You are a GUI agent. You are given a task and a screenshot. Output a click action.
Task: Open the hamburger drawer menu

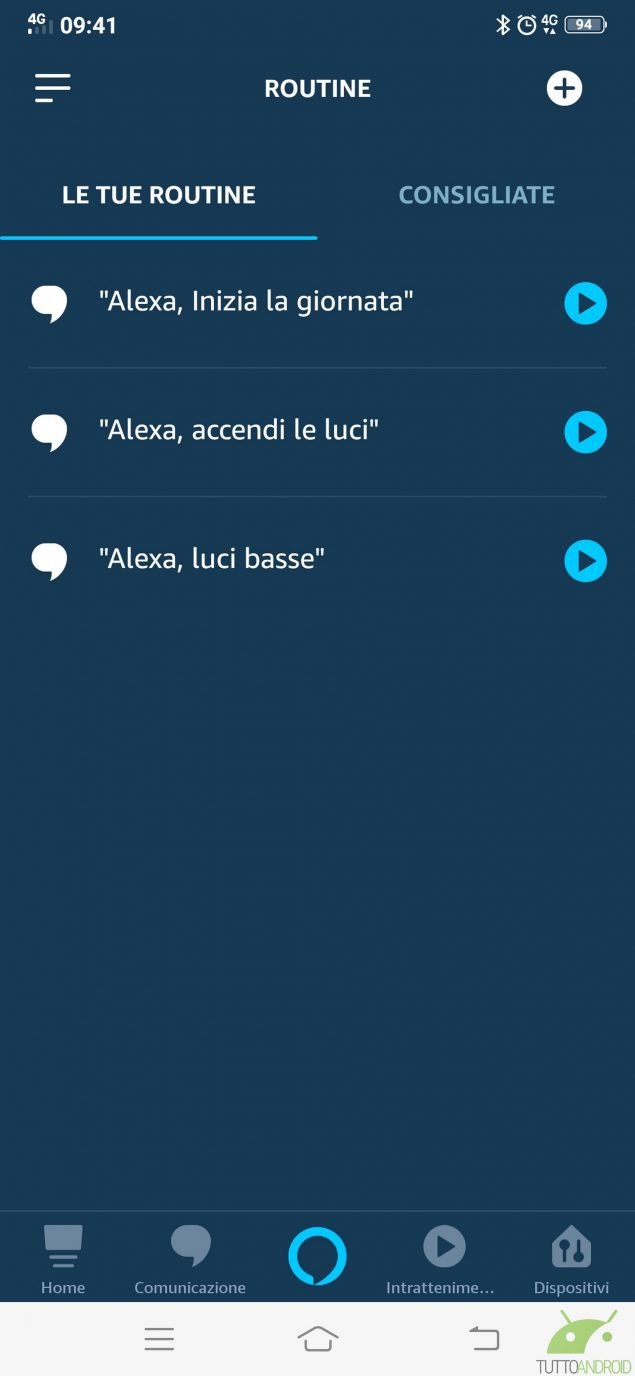(x=53, y=88)
